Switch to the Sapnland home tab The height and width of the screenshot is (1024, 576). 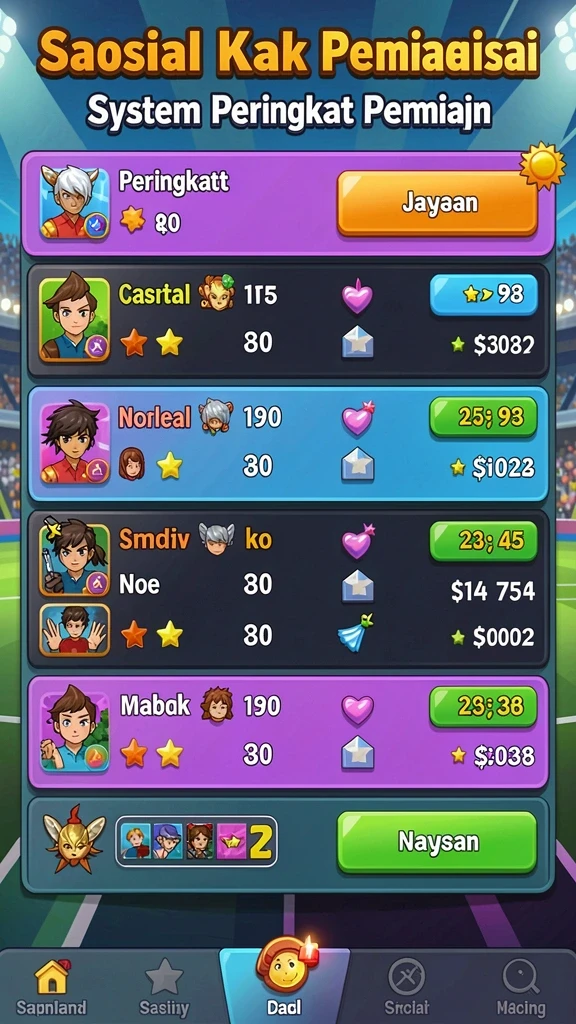[51, 987]
